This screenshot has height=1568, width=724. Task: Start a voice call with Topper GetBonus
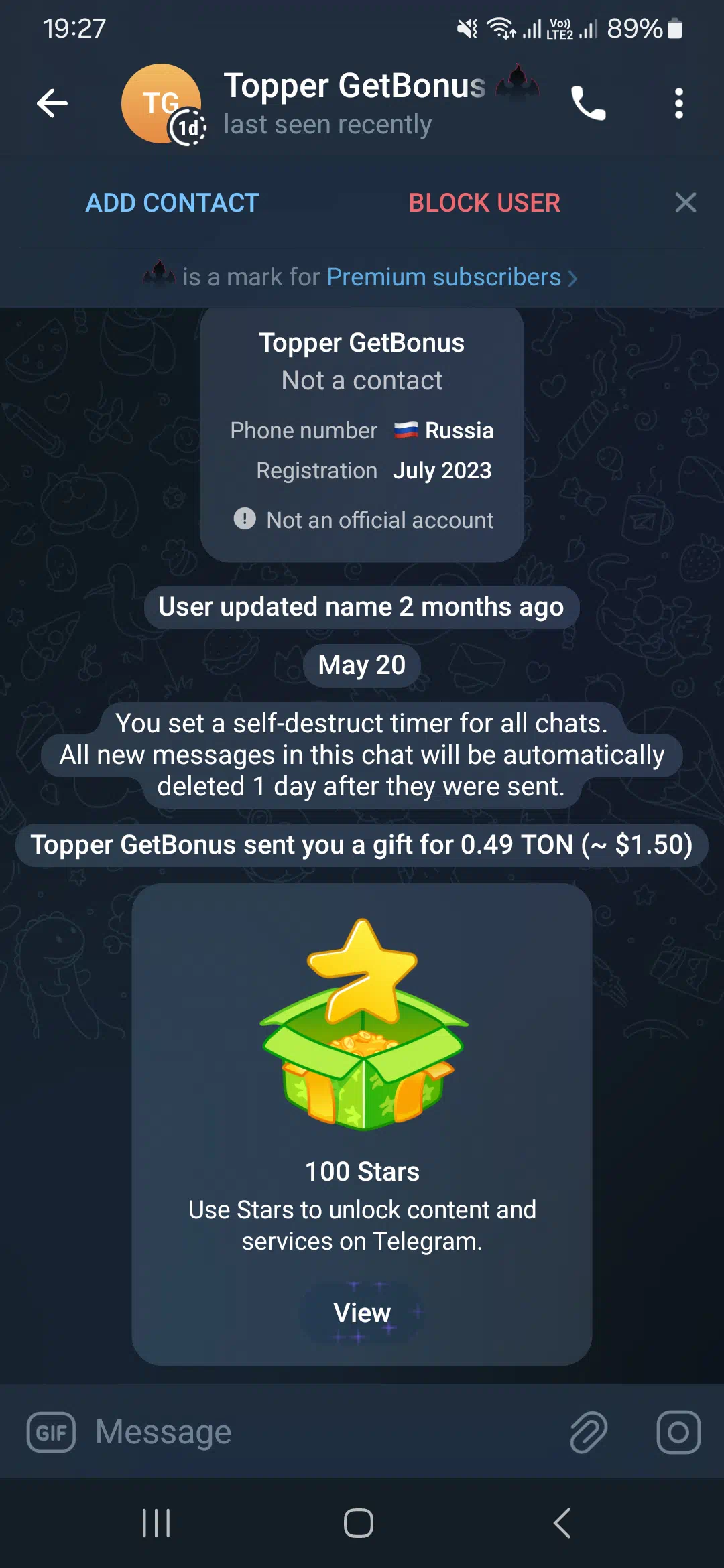588,103
